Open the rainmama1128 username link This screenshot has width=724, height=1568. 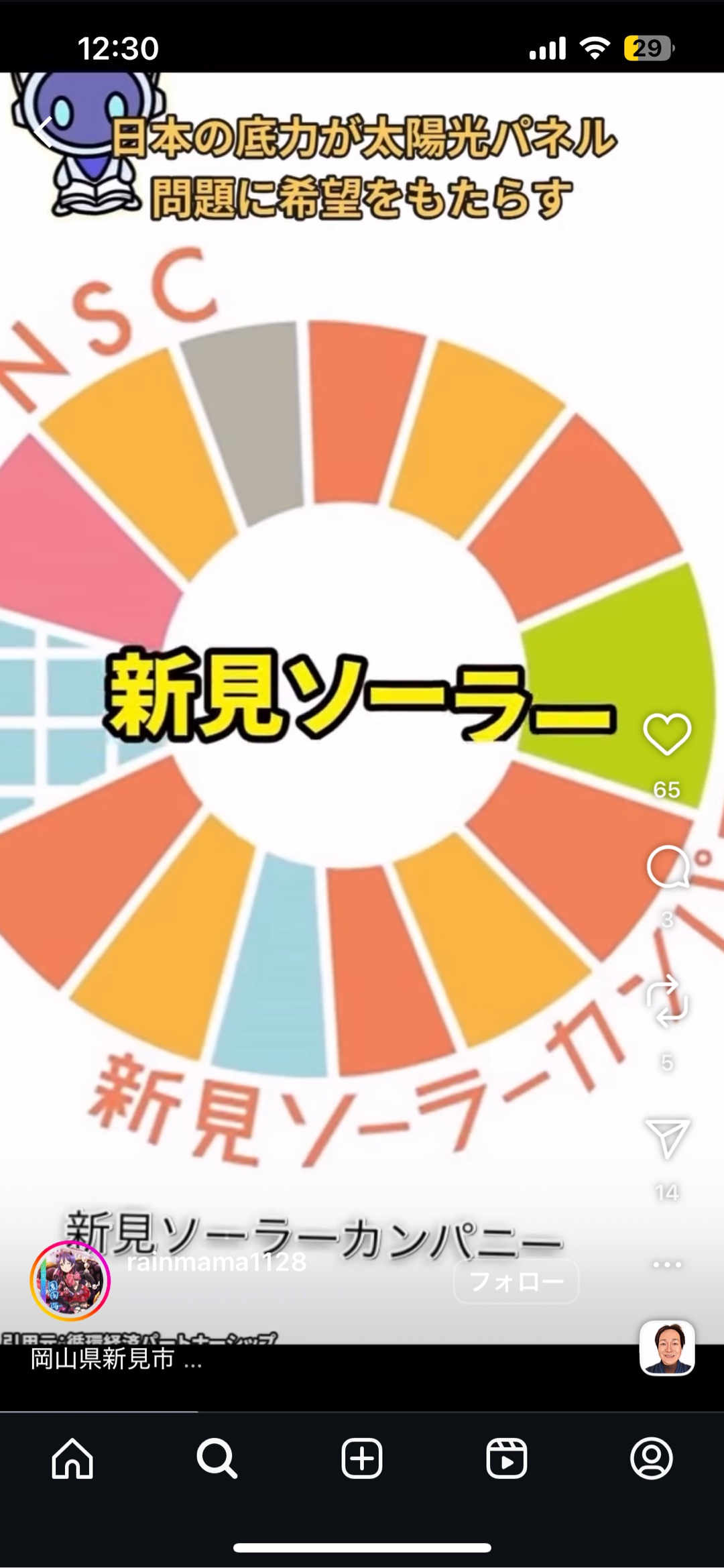tap(217, 1262)
